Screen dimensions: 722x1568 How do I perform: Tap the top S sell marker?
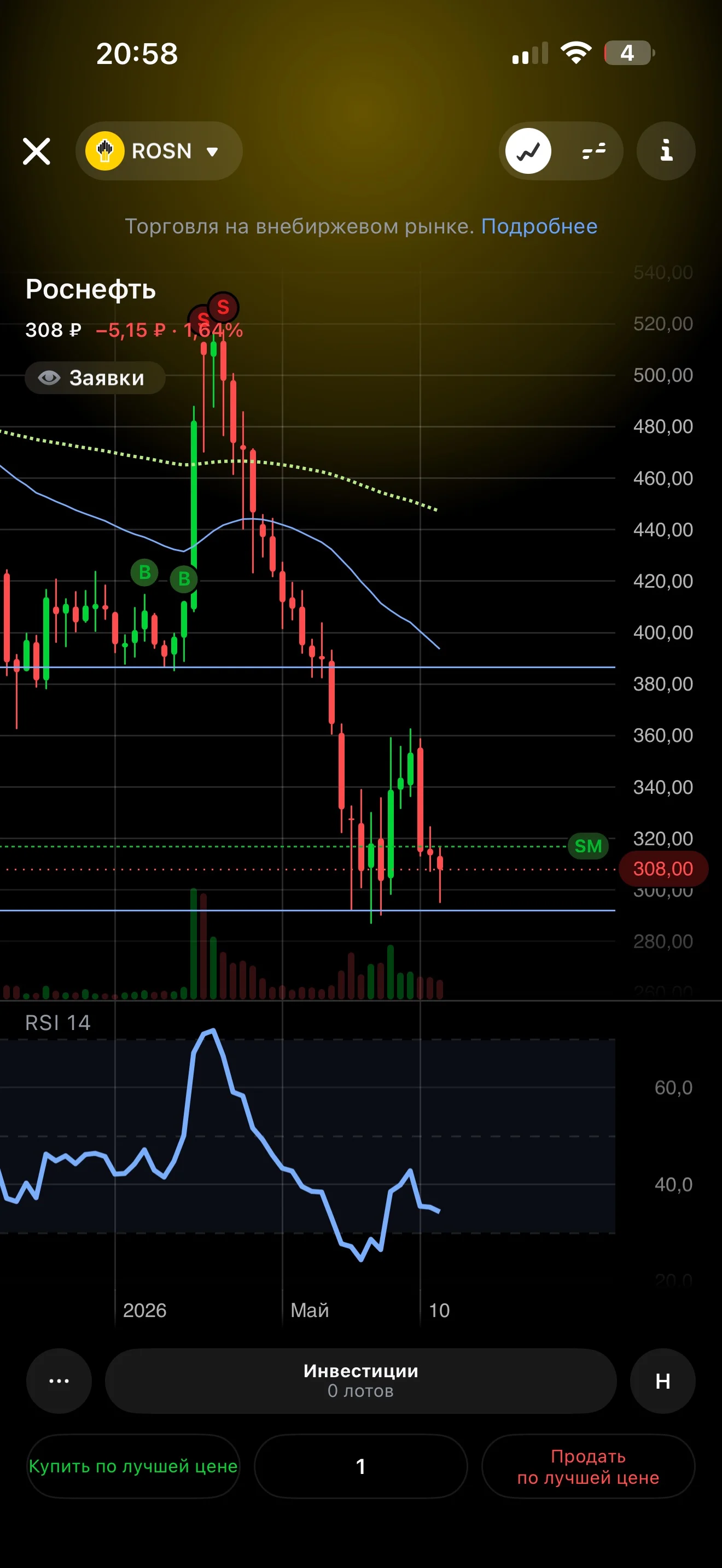223,307
